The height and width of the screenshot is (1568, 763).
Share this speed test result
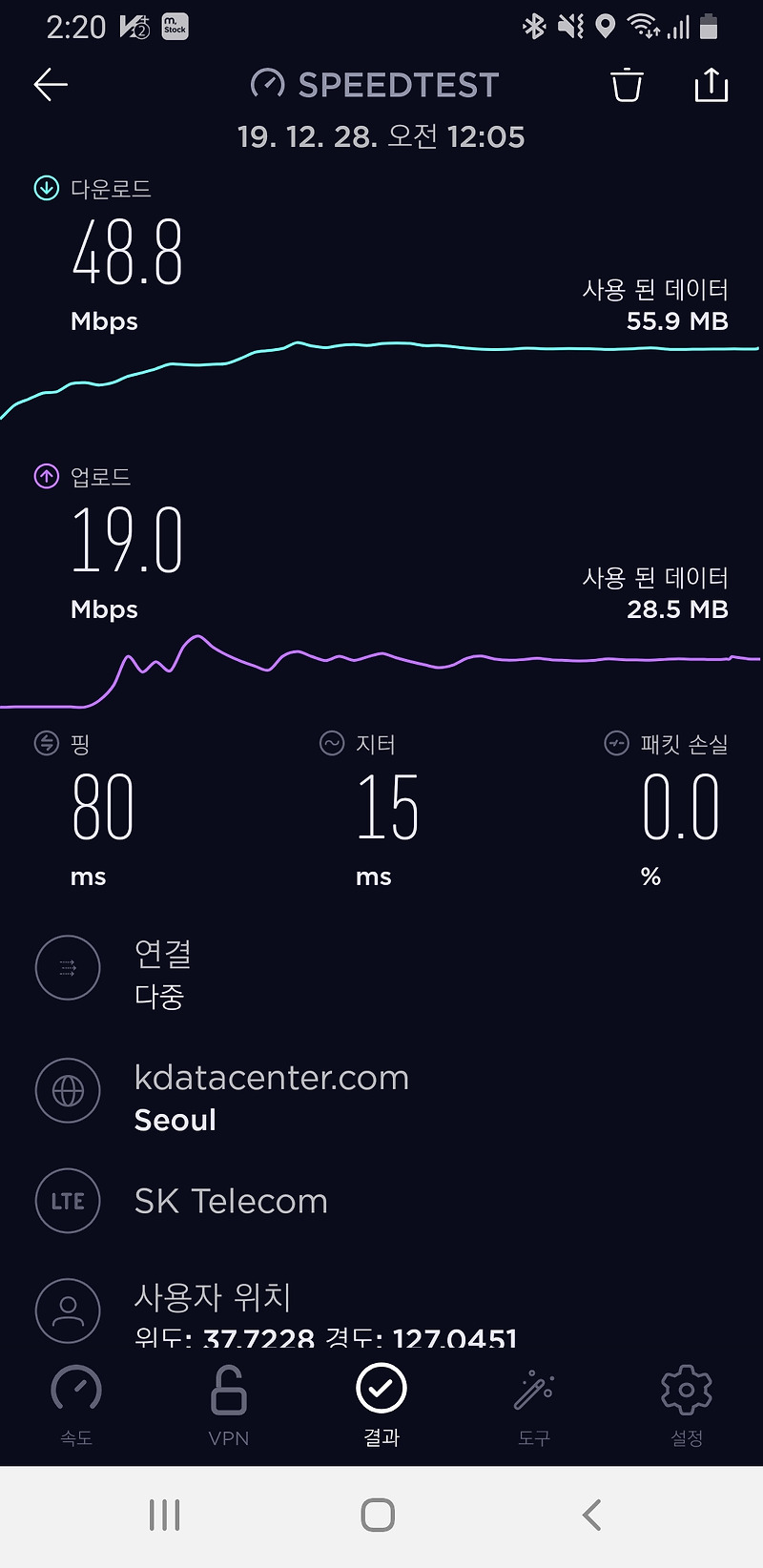coord(711,86)
